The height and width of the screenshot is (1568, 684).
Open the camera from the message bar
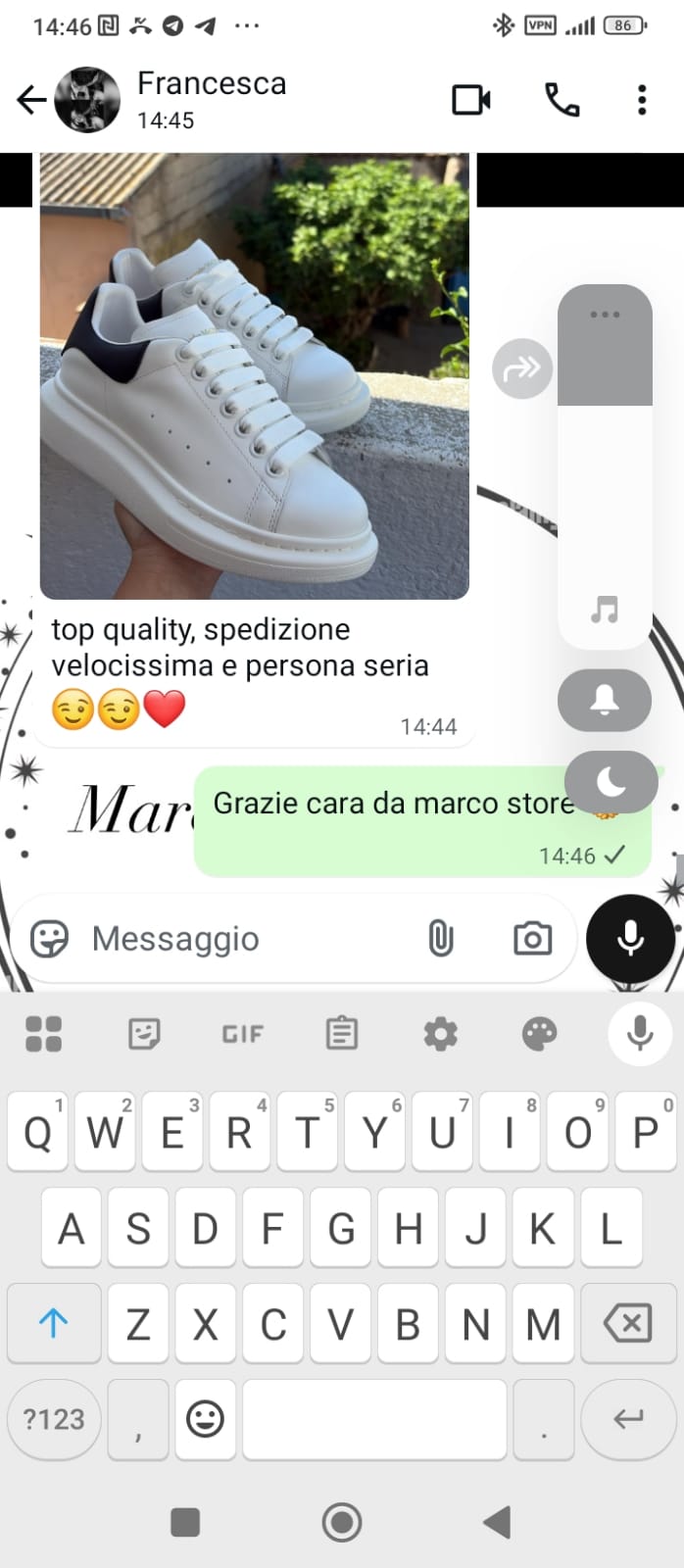[x=532, y=939]
